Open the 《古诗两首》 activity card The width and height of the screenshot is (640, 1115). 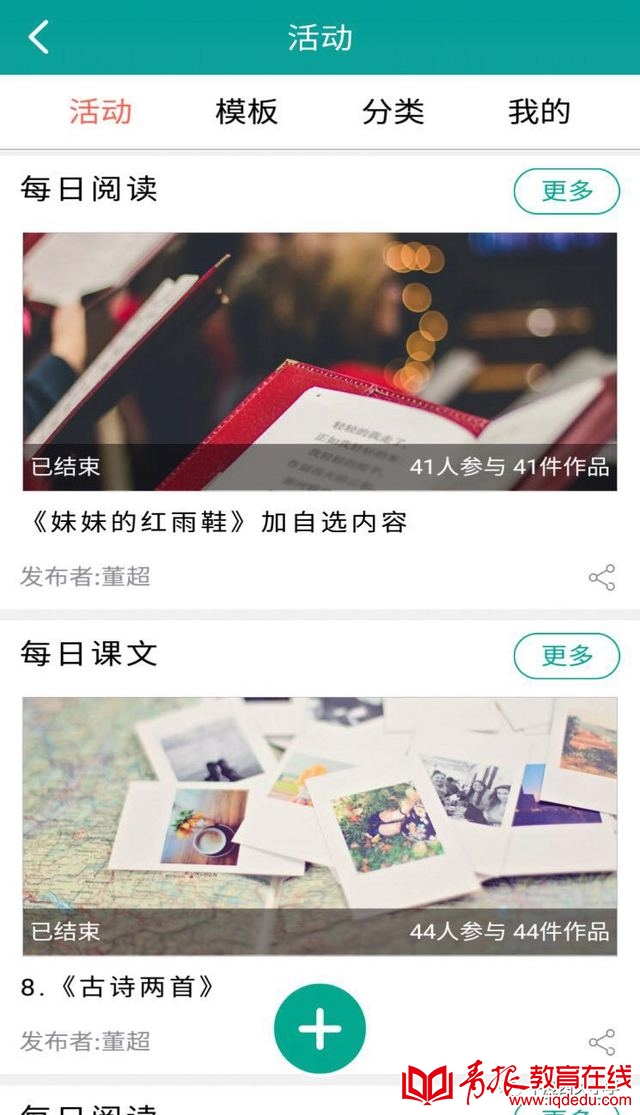[320, 826]
